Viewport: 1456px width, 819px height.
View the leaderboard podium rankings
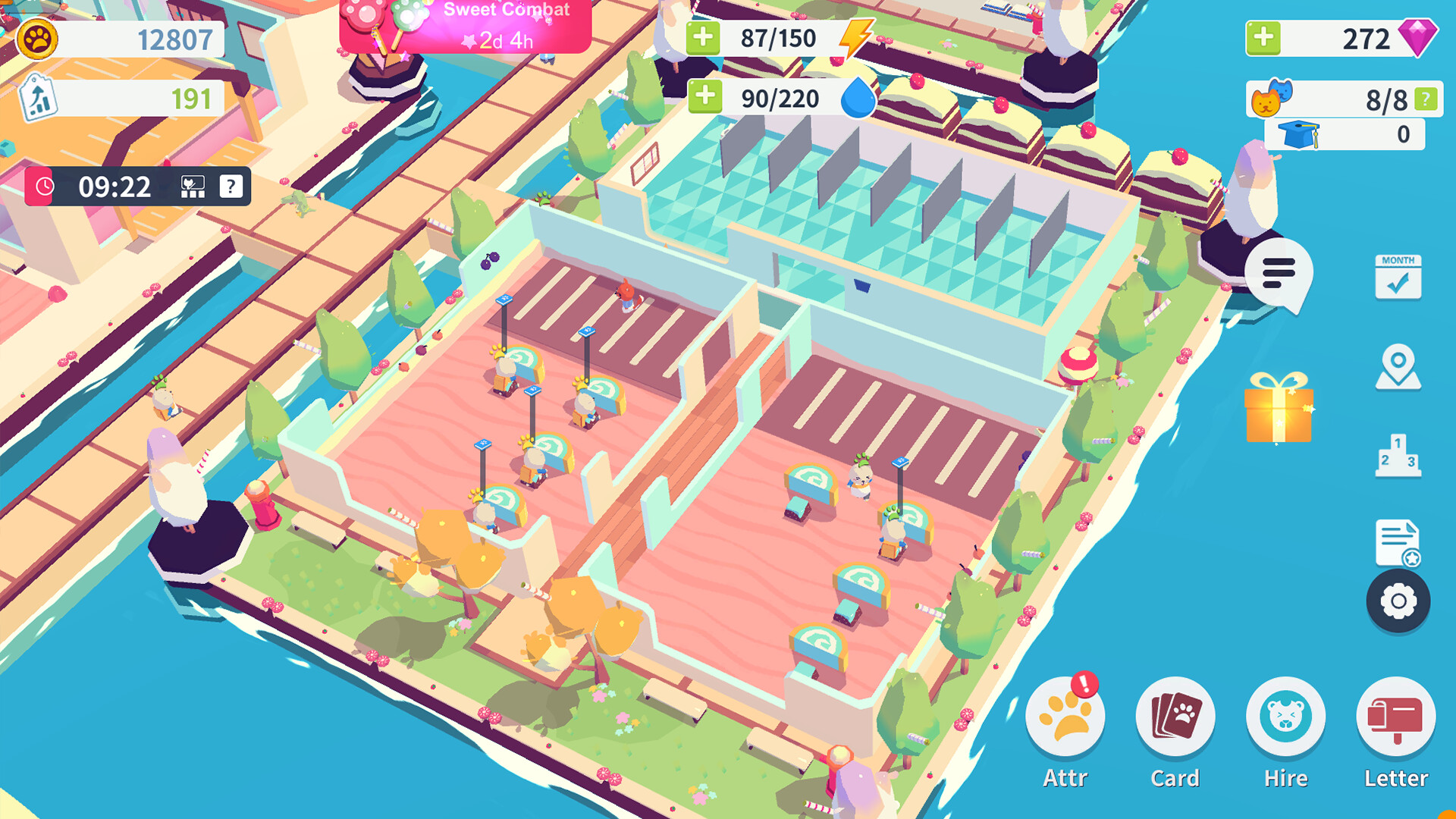(1398, 457)
